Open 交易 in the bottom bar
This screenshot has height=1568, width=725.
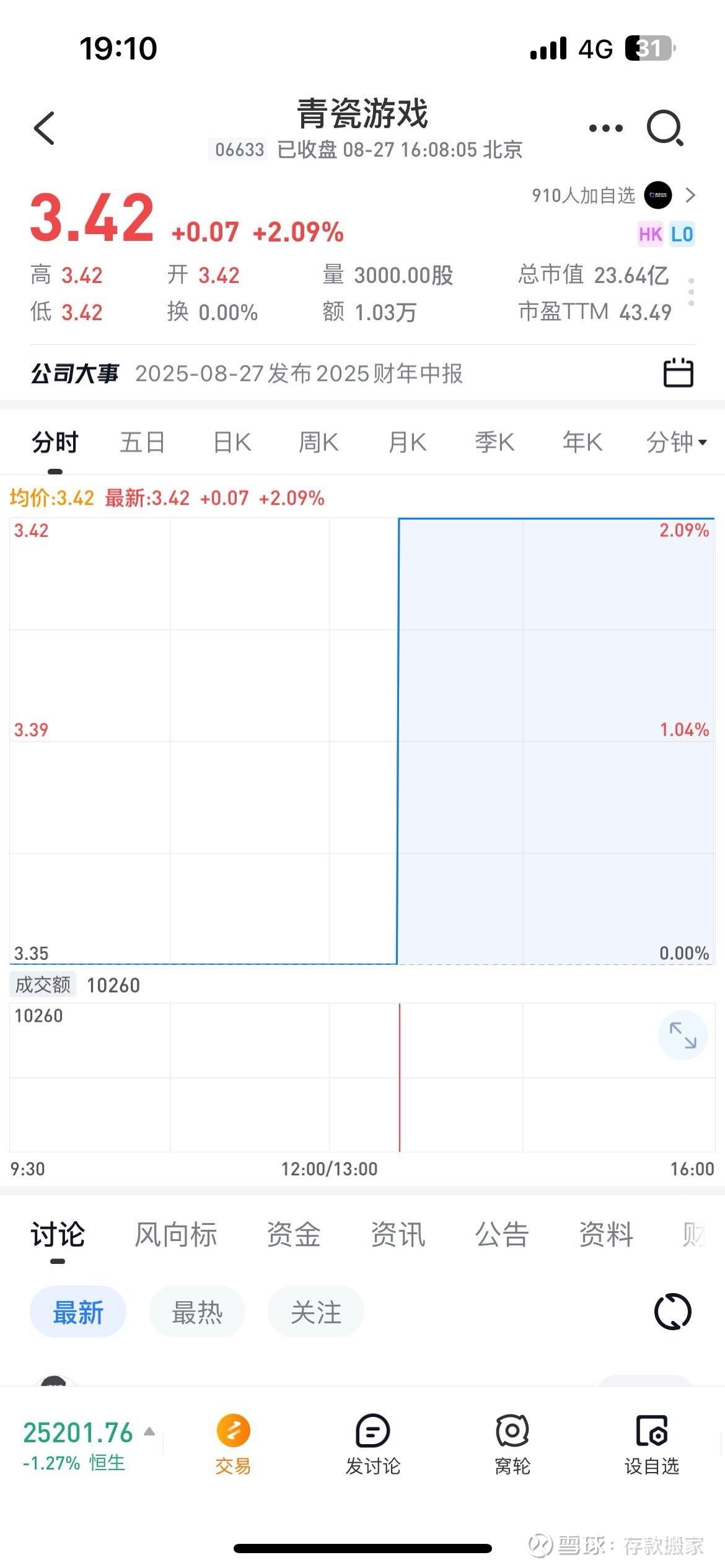pyautogui.click(x=233, y=1445)
